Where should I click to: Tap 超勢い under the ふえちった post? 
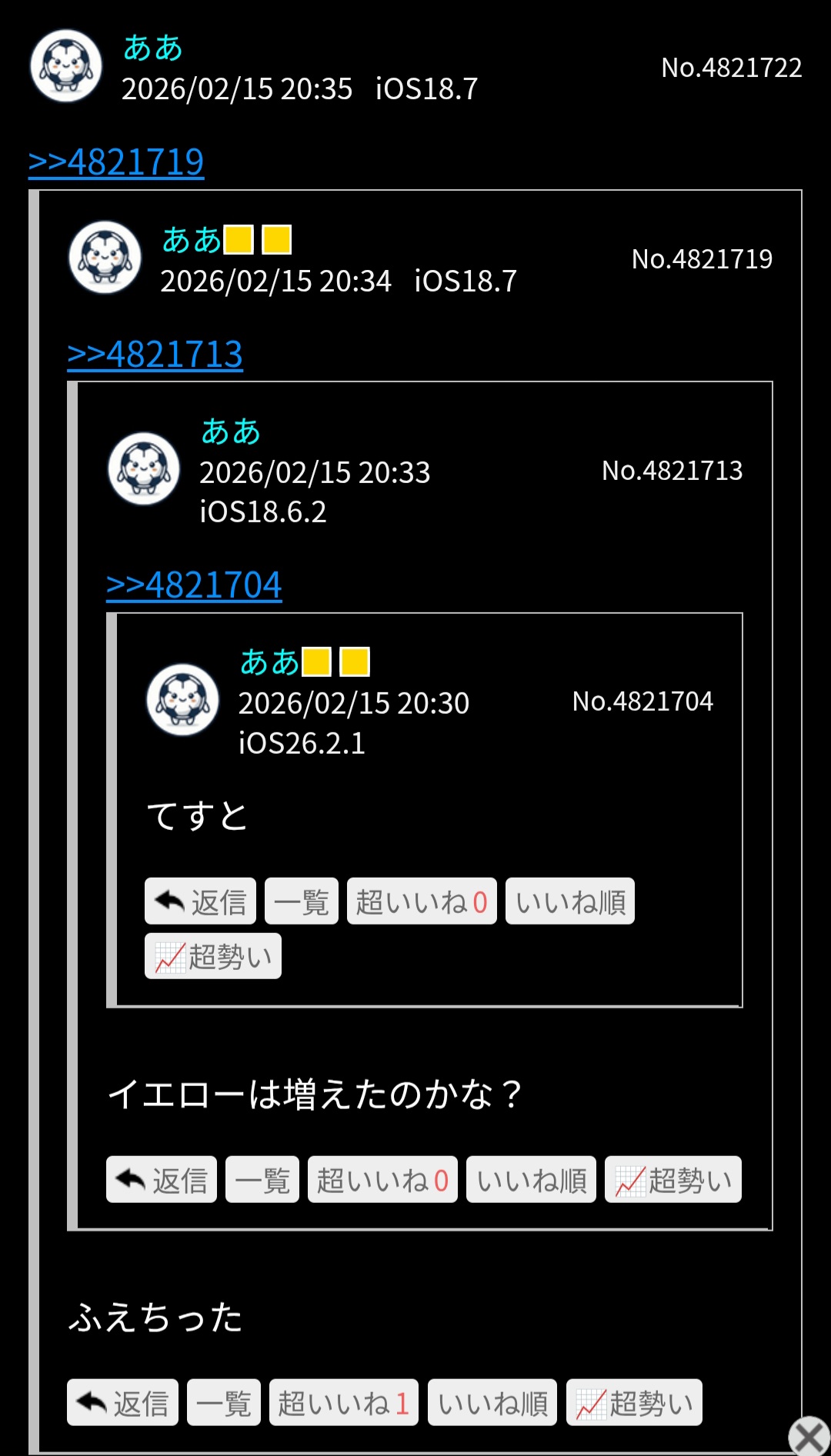click(634, 1402)
